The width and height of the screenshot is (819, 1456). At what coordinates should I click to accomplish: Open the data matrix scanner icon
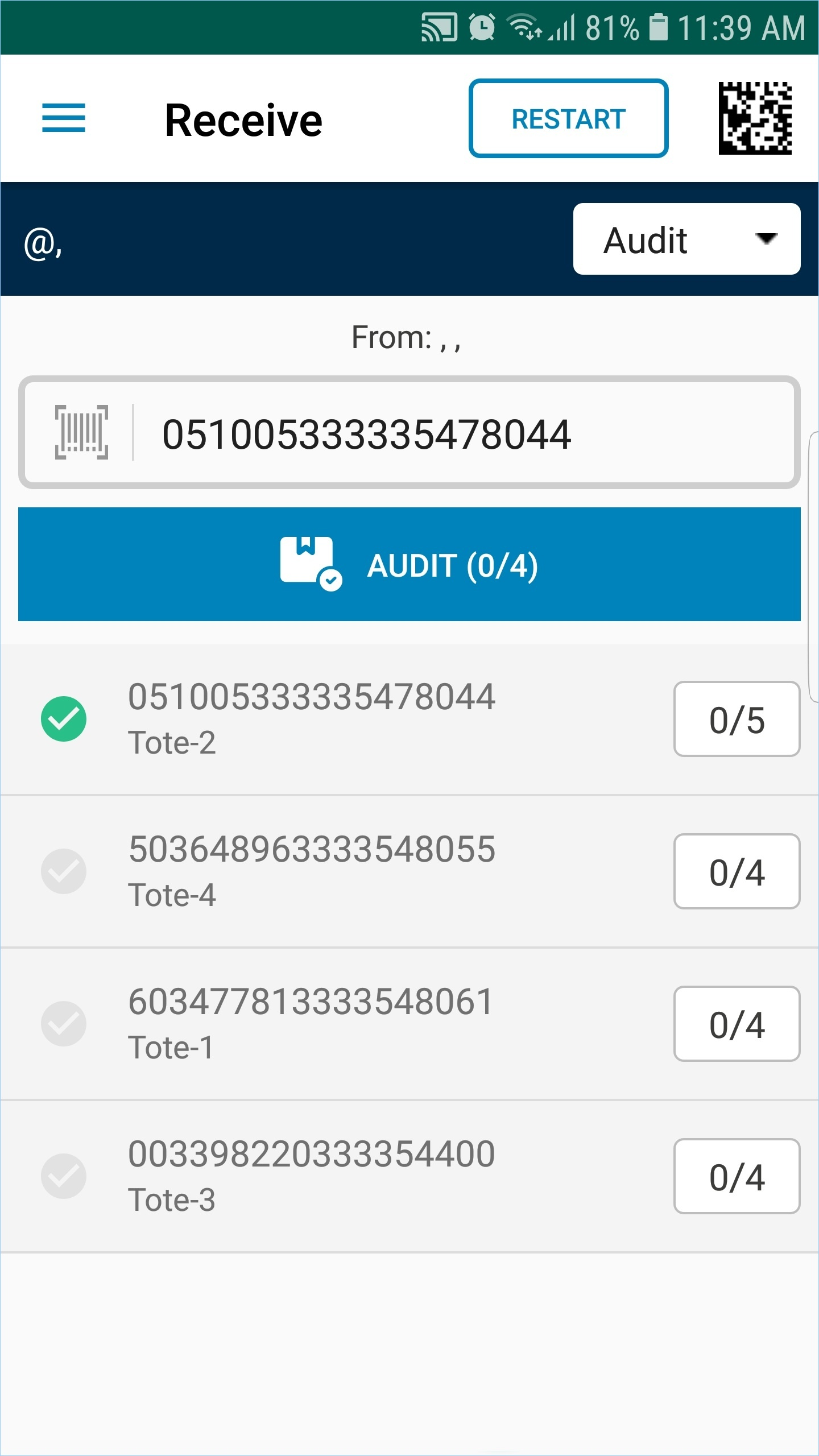755,118
